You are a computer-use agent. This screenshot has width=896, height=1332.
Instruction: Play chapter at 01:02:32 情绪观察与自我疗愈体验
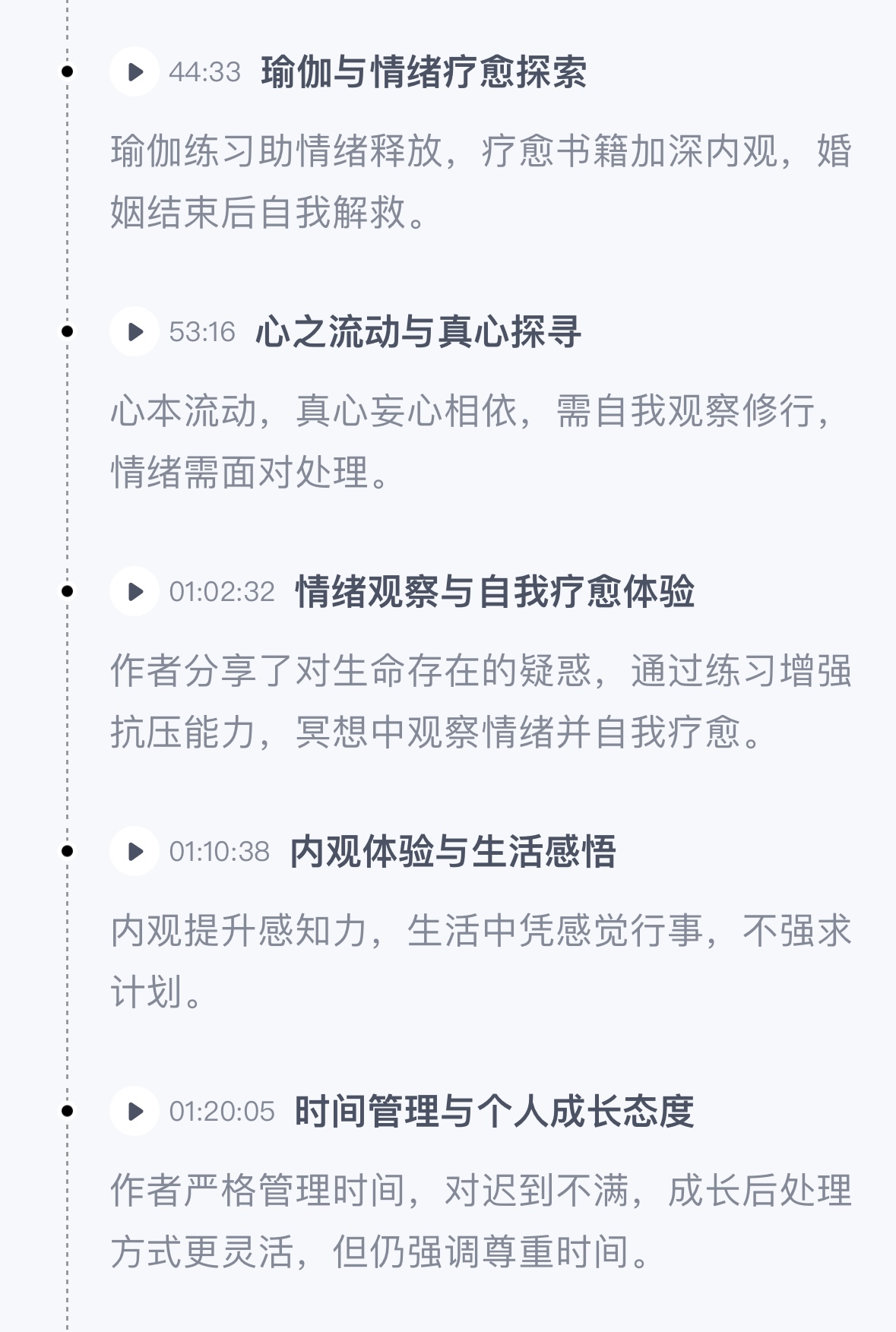(135, 592)
